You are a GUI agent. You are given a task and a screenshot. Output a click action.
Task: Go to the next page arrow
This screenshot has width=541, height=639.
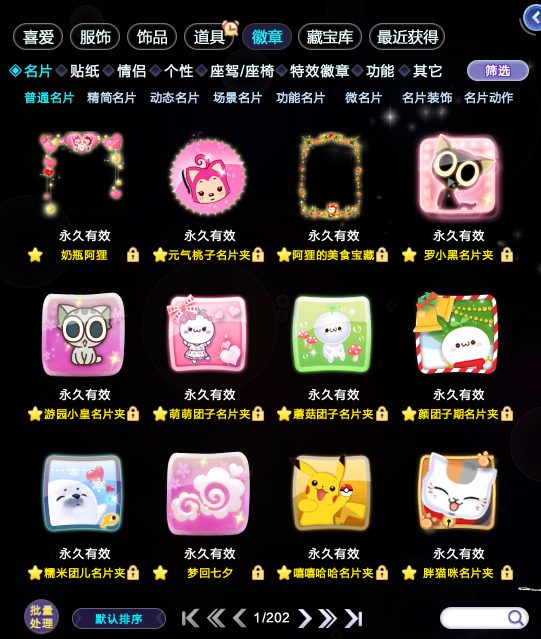click(305, 618)
